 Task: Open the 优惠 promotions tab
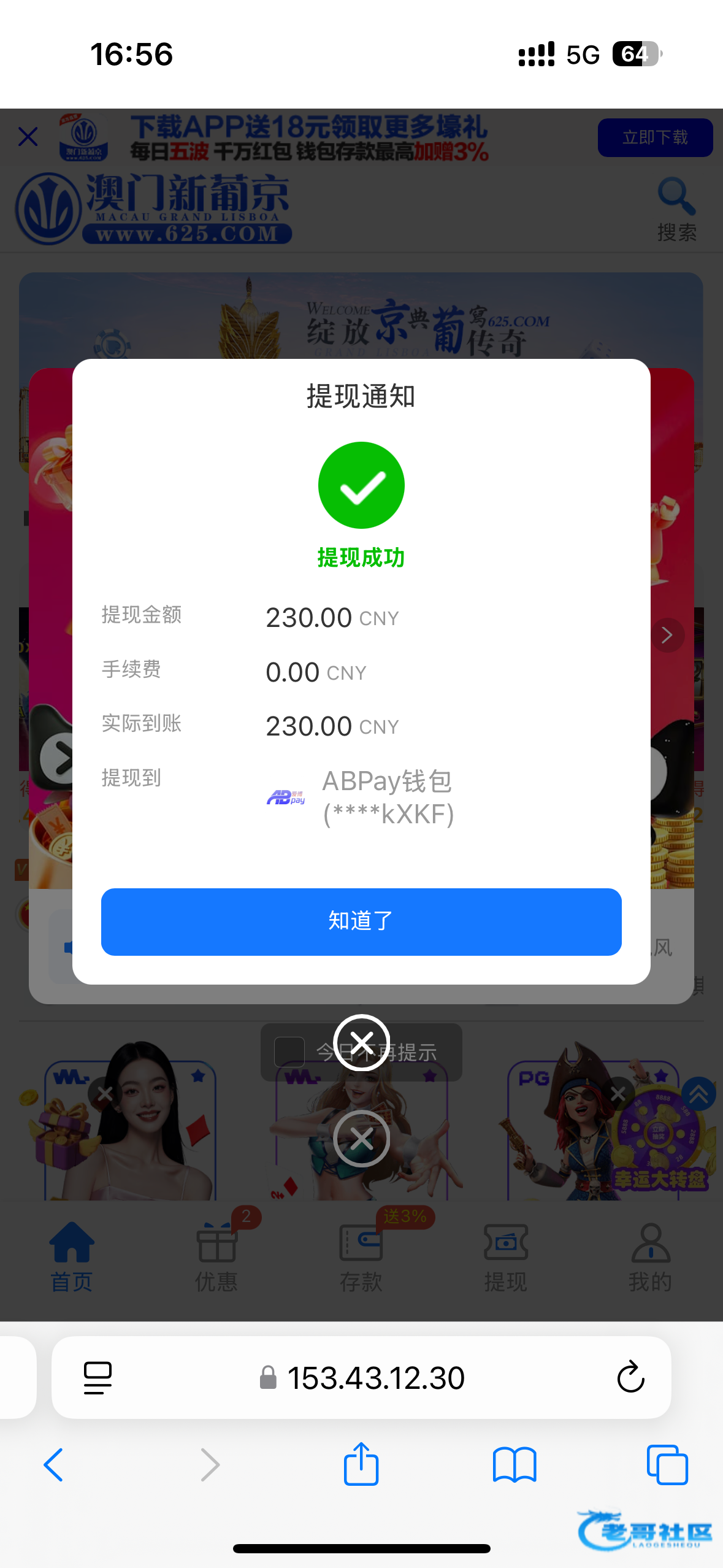[x=216, y=1256]
